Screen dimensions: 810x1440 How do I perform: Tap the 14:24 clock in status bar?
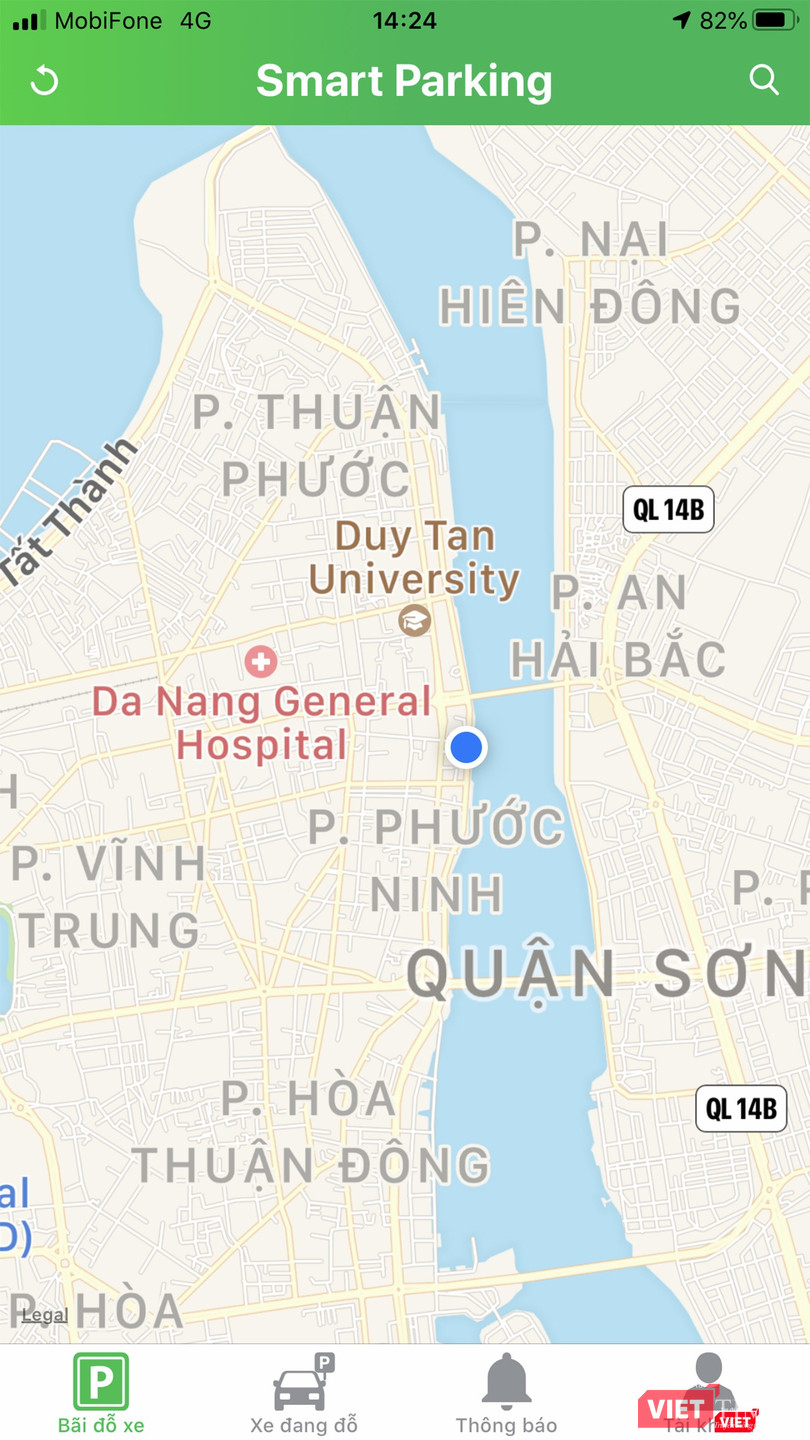pos(405,20)
